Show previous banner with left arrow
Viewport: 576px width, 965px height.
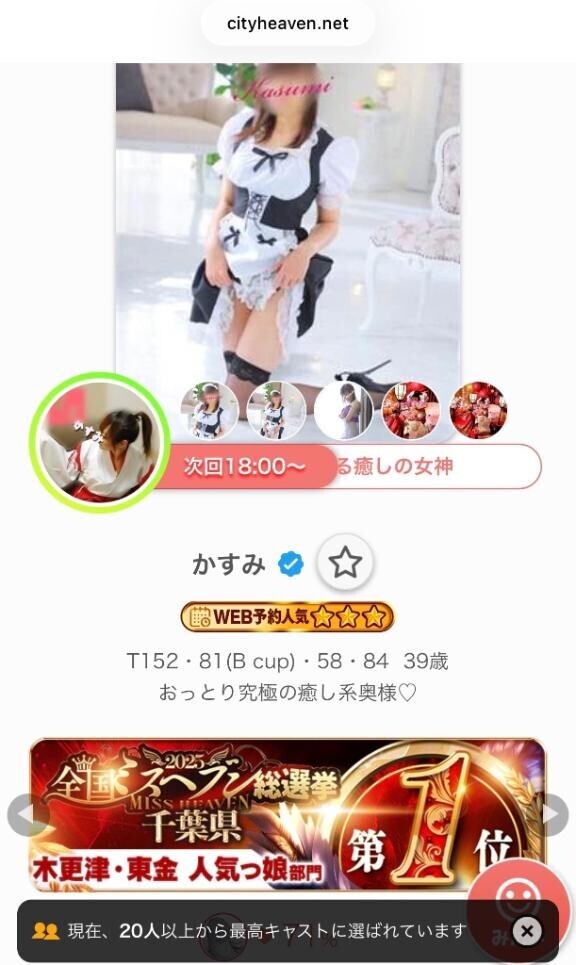tap(25, 815)
